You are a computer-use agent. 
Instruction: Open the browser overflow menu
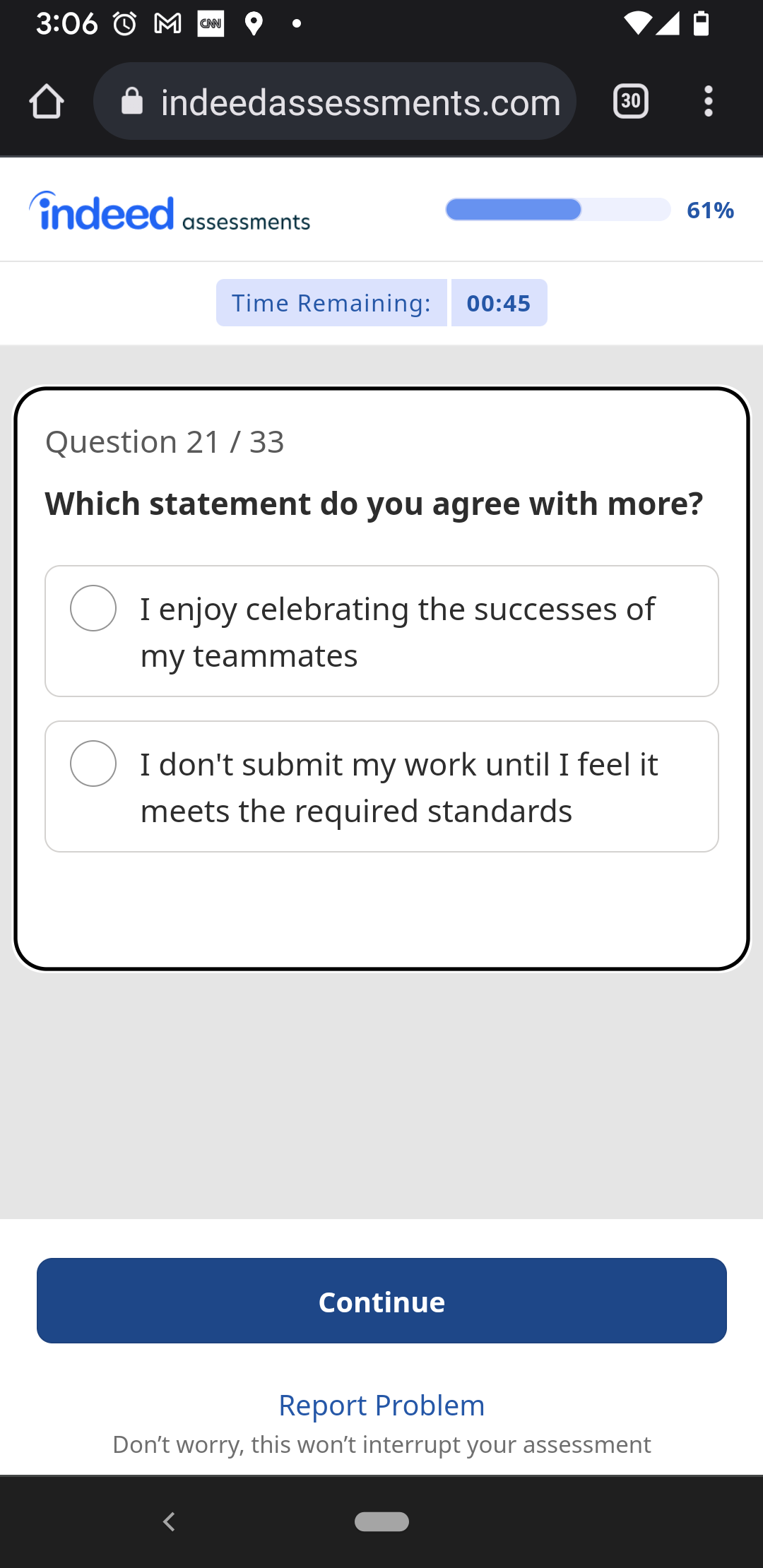tap(709, 101)
